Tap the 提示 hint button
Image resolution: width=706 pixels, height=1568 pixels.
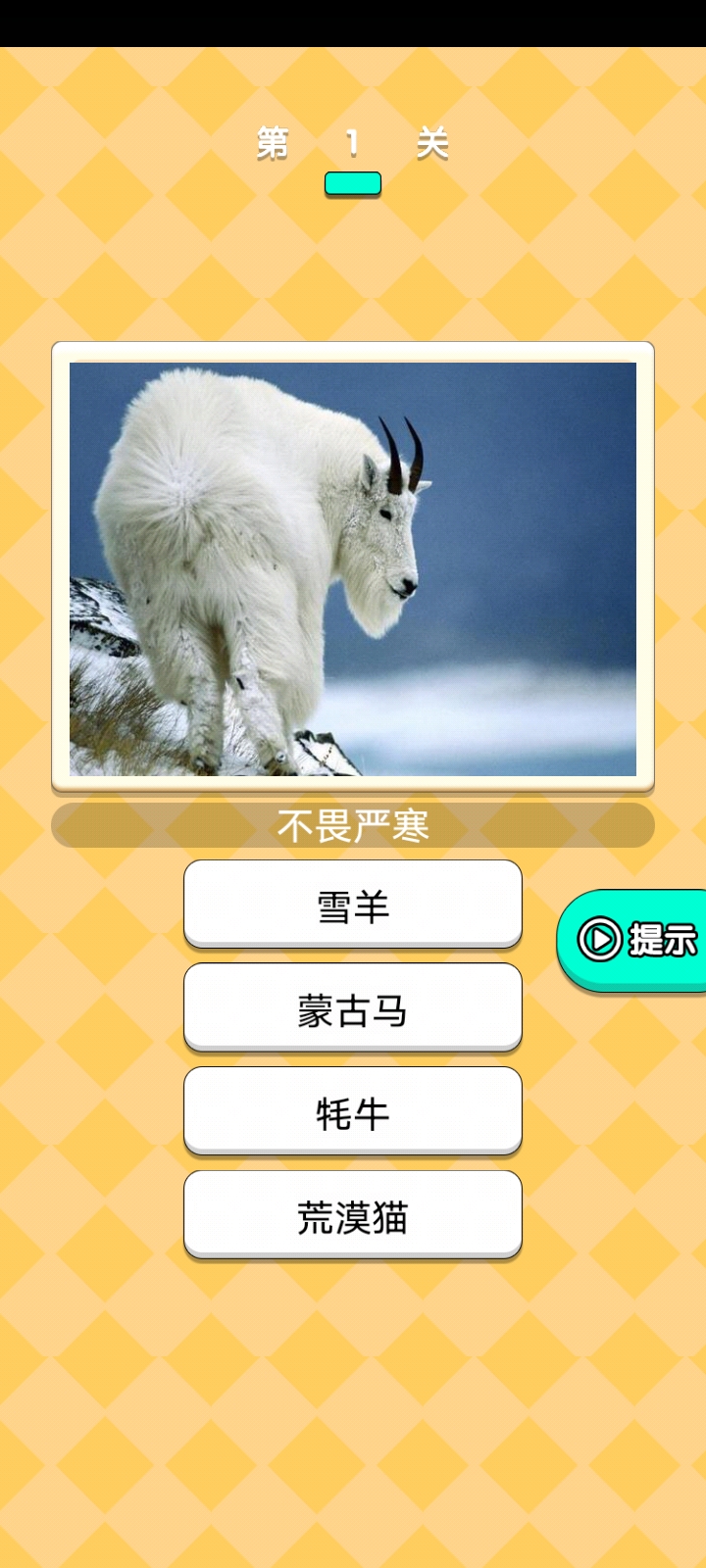pos(635,939)
